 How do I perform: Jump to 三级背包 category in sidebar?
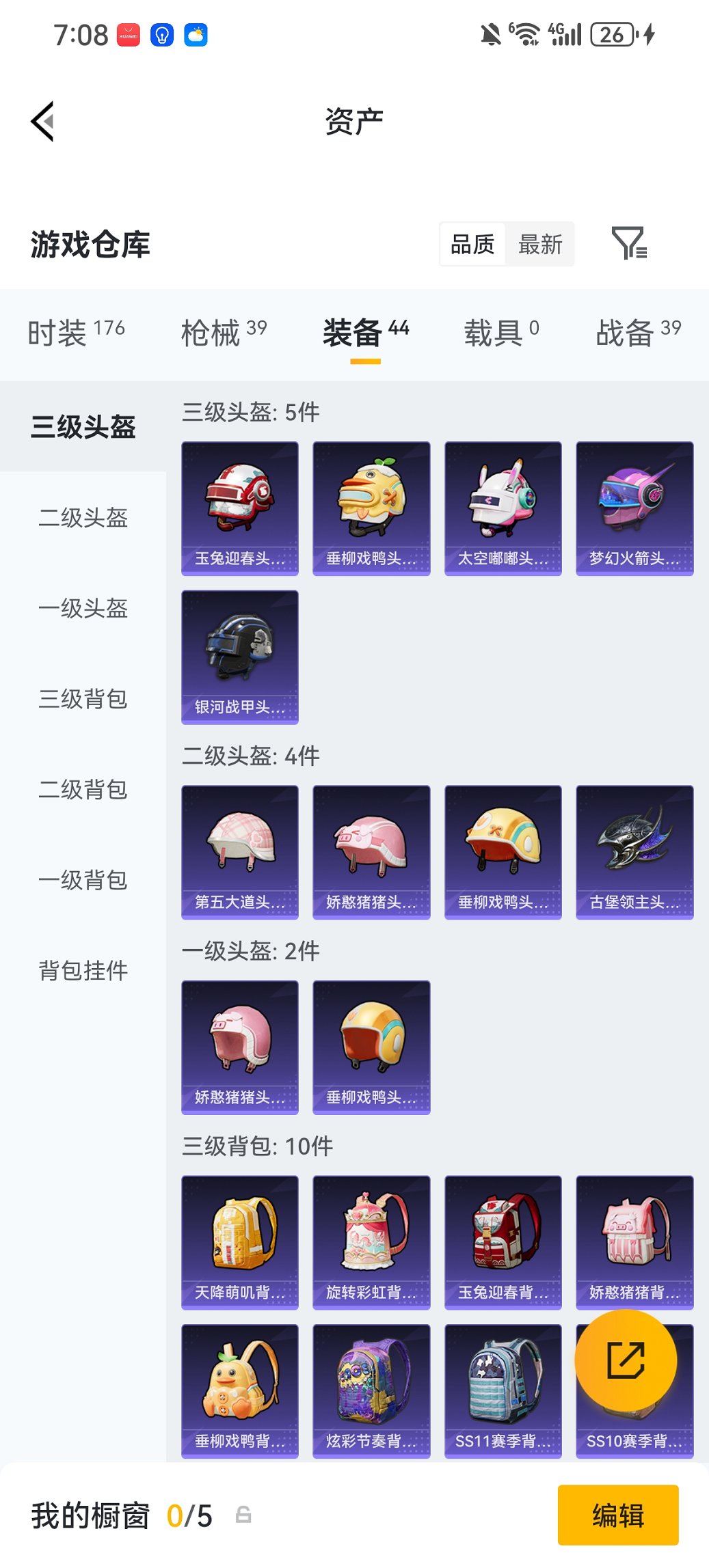pos(83,699)
